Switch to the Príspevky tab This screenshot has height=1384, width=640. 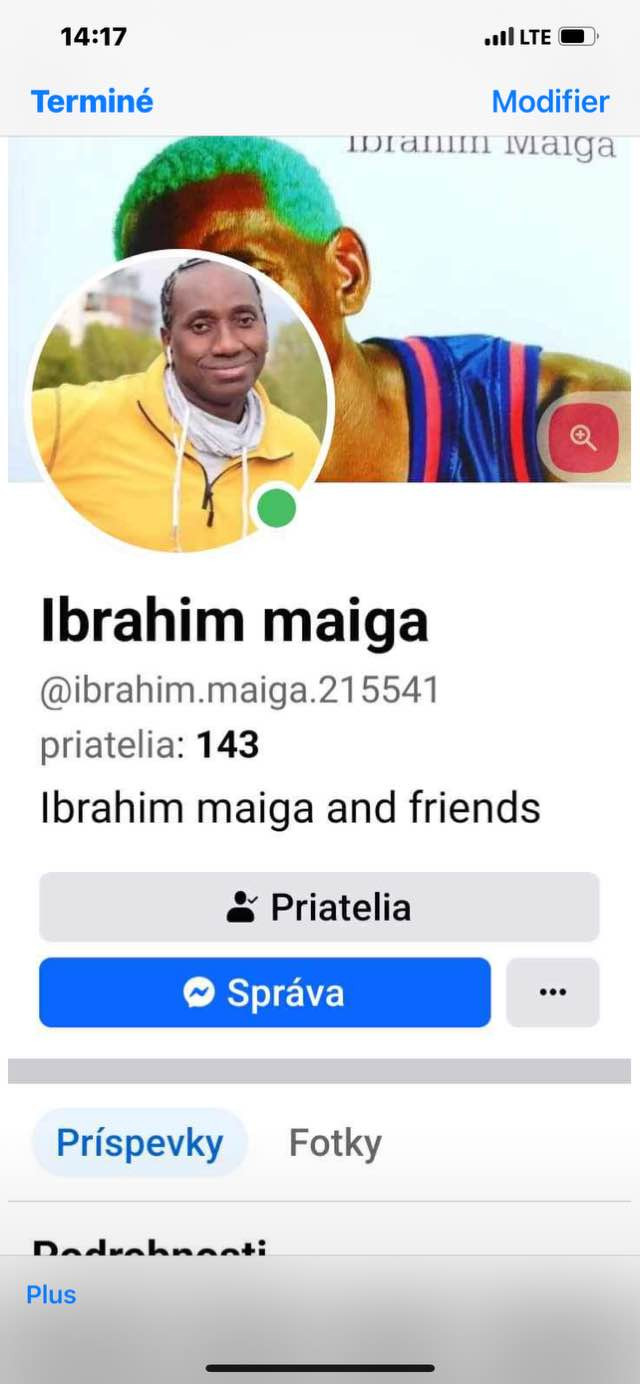[x=140, y=1143]
